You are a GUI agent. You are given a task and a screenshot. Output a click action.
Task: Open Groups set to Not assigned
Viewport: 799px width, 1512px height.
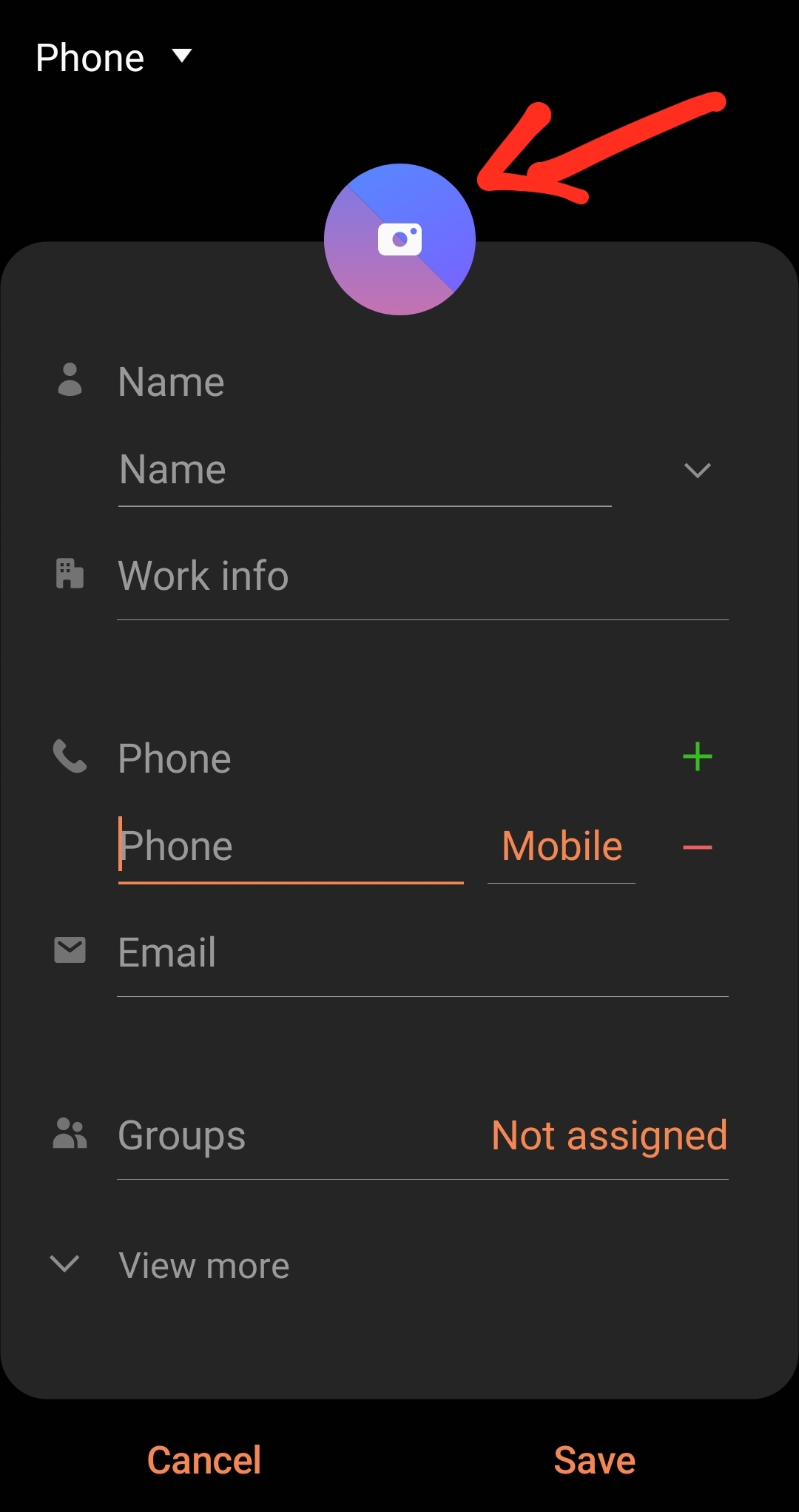tap(422, 1136)
